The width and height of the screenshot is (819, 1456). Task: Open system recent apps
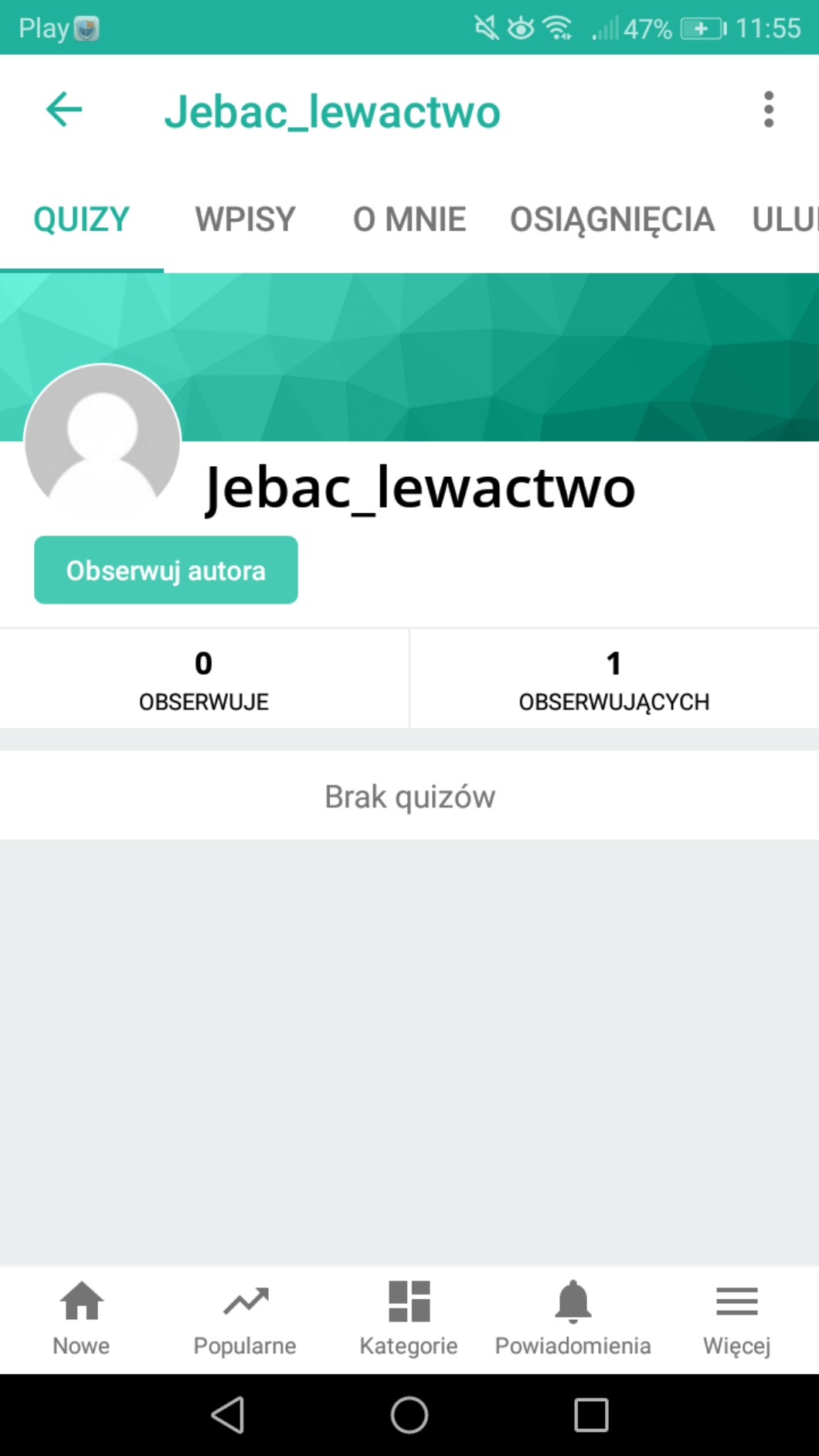click(591, 1415)
